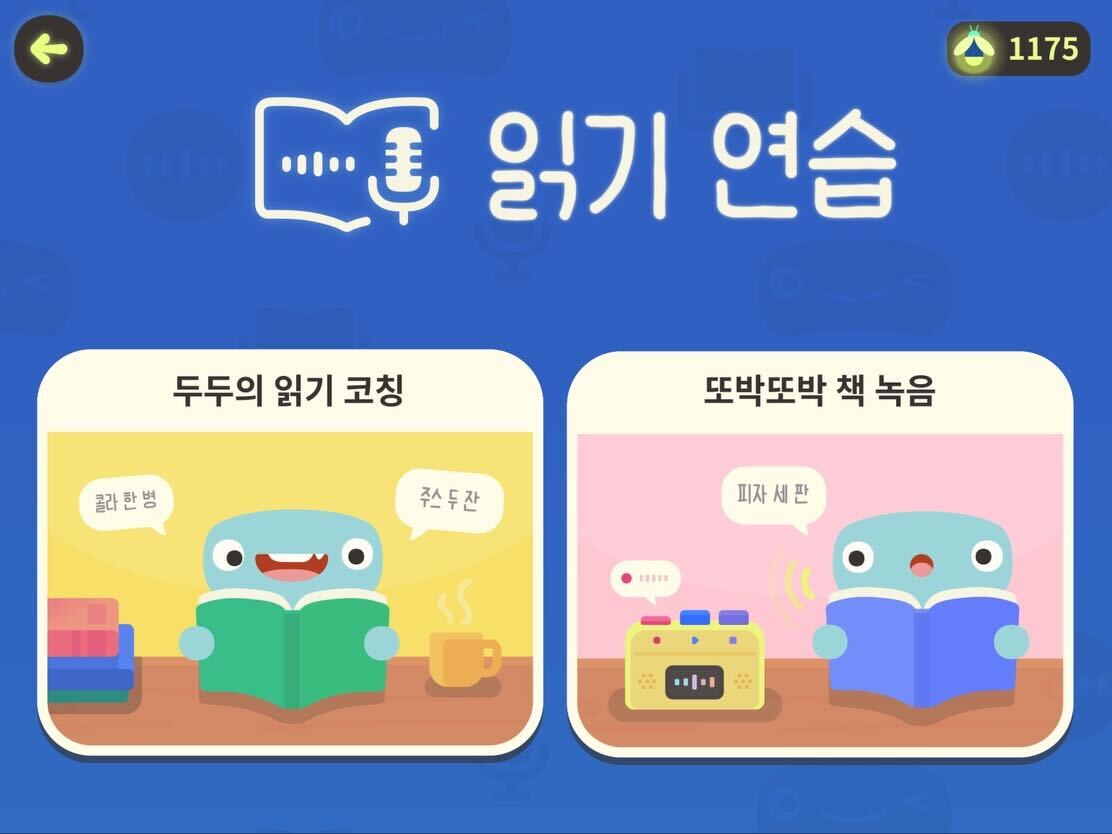
Task: Open the 두두의 읽기 코칭 card
Action: [x=289, y=553]
